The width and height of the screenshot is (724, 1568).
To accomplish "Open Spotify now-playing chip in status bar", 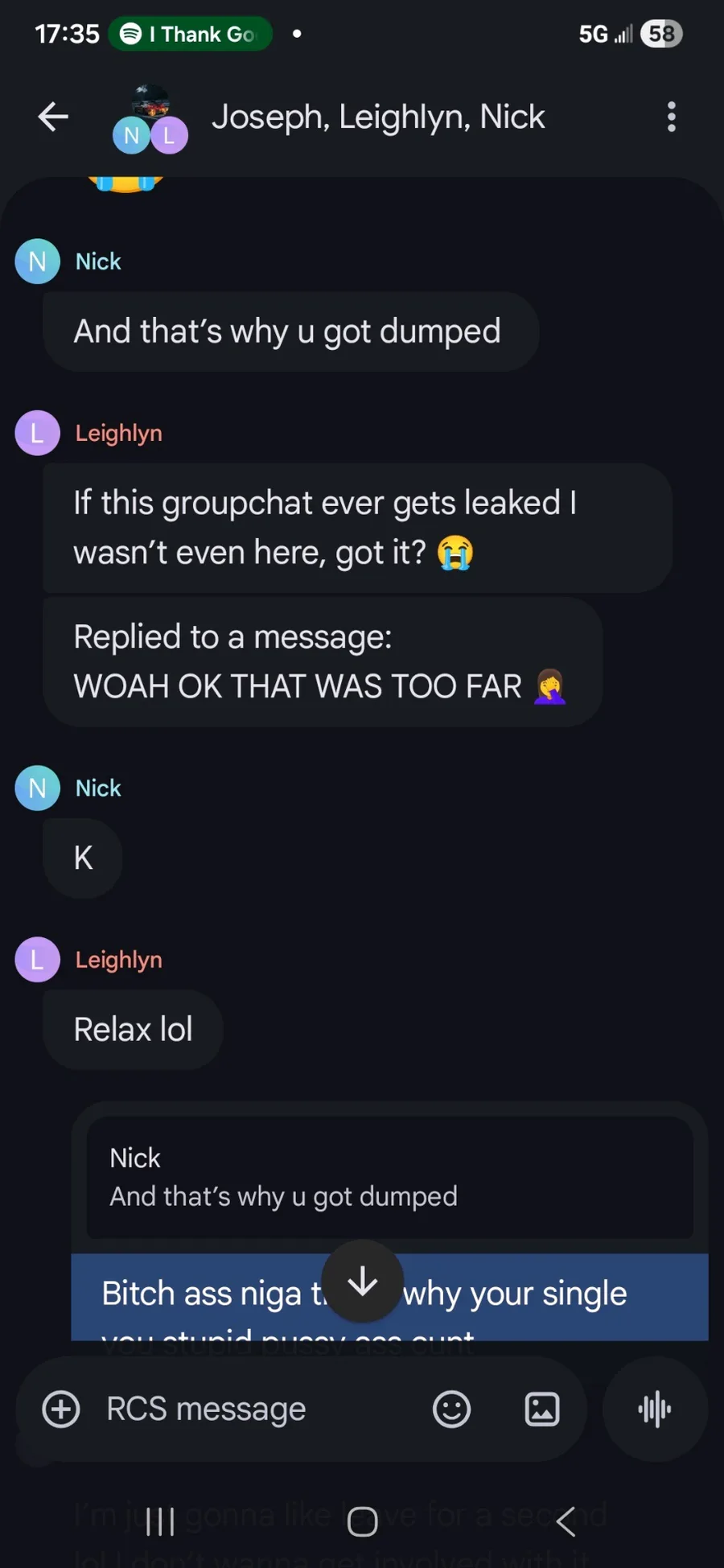I will pyautogui.click(x=190, y=34).
